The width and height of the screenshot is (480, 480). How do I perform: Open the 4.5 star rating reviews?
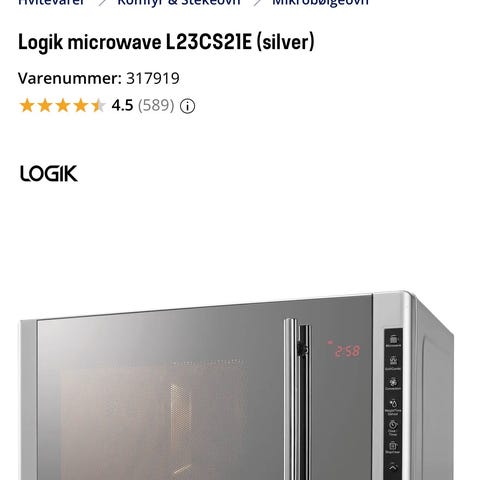(97, 106)
